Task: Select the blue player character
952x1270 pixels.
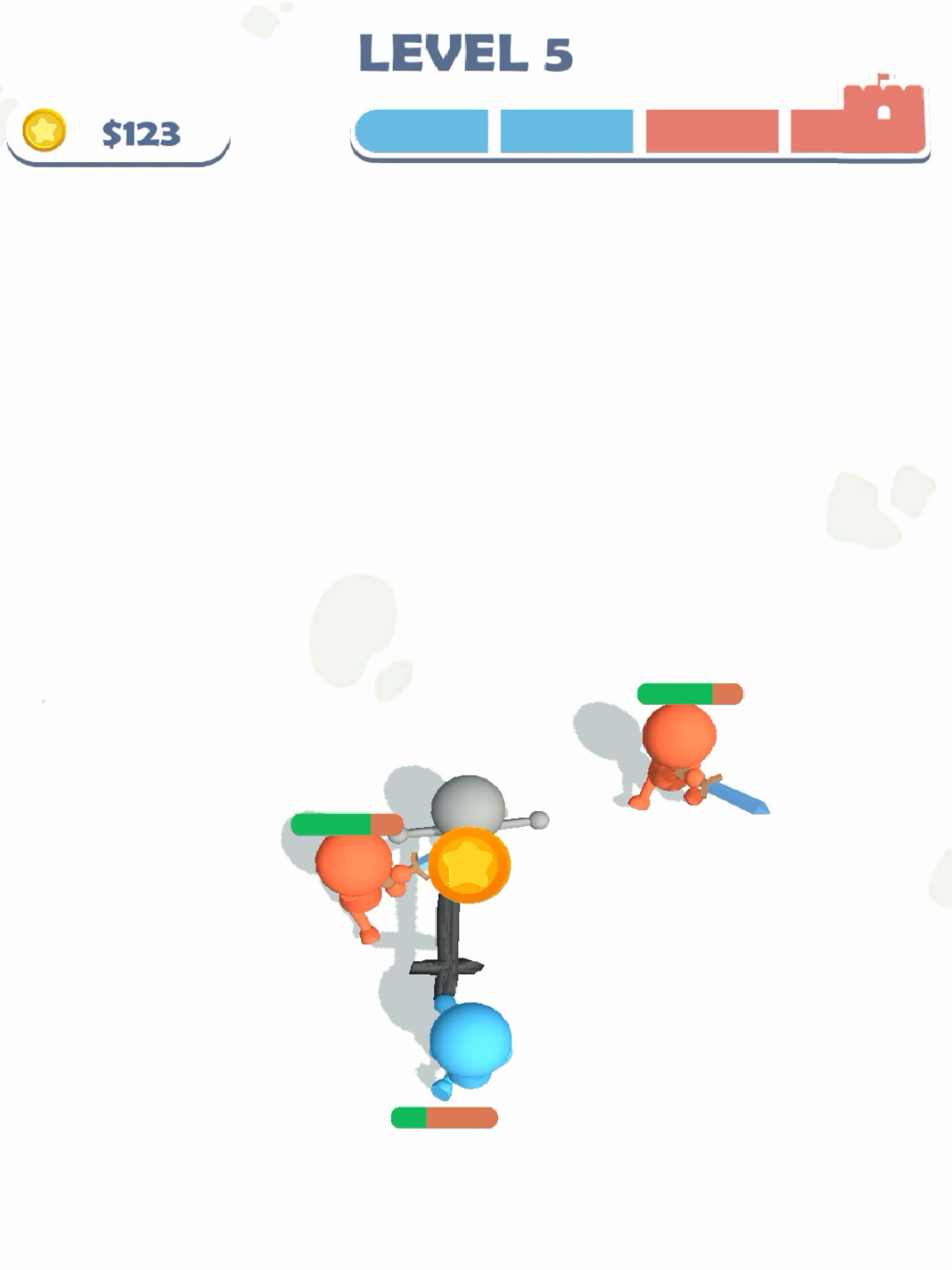Action: point(472,1039)
